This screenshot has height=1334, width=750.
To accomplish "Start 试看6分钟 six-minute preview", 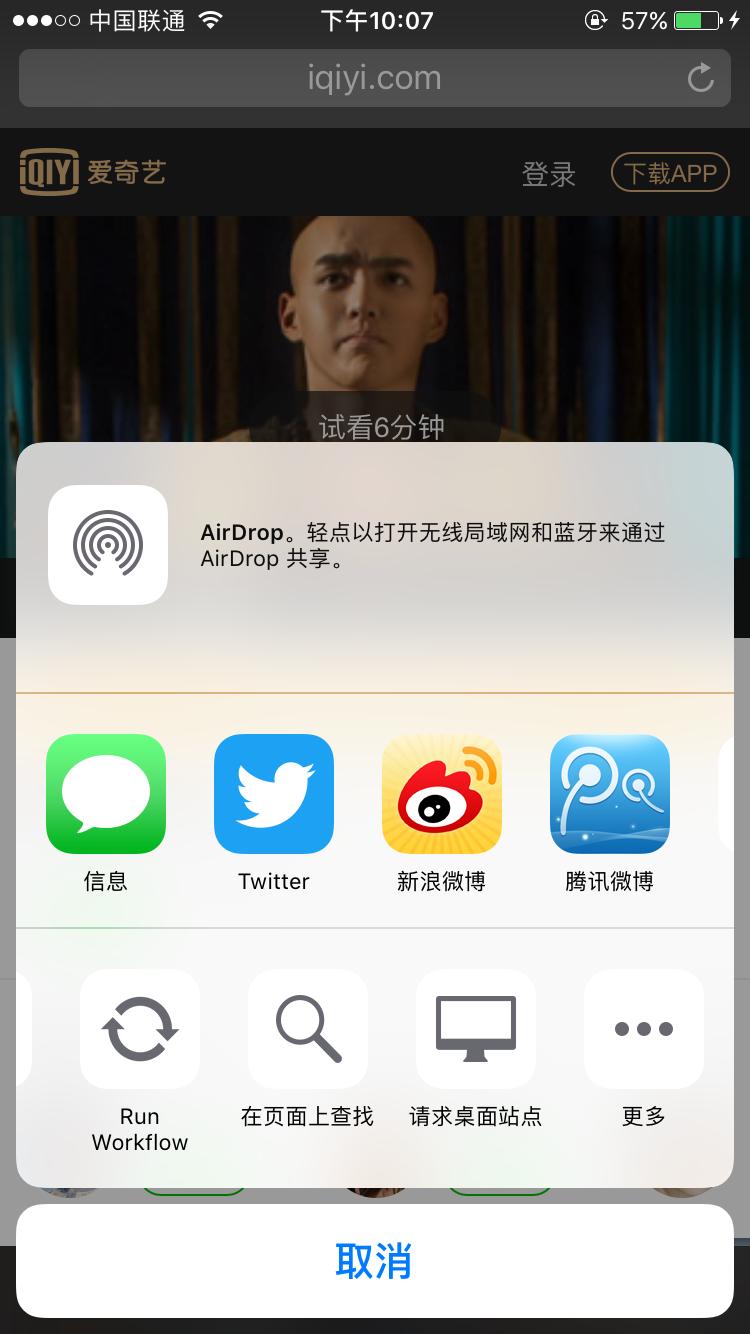I will click(x=375, y=427).
